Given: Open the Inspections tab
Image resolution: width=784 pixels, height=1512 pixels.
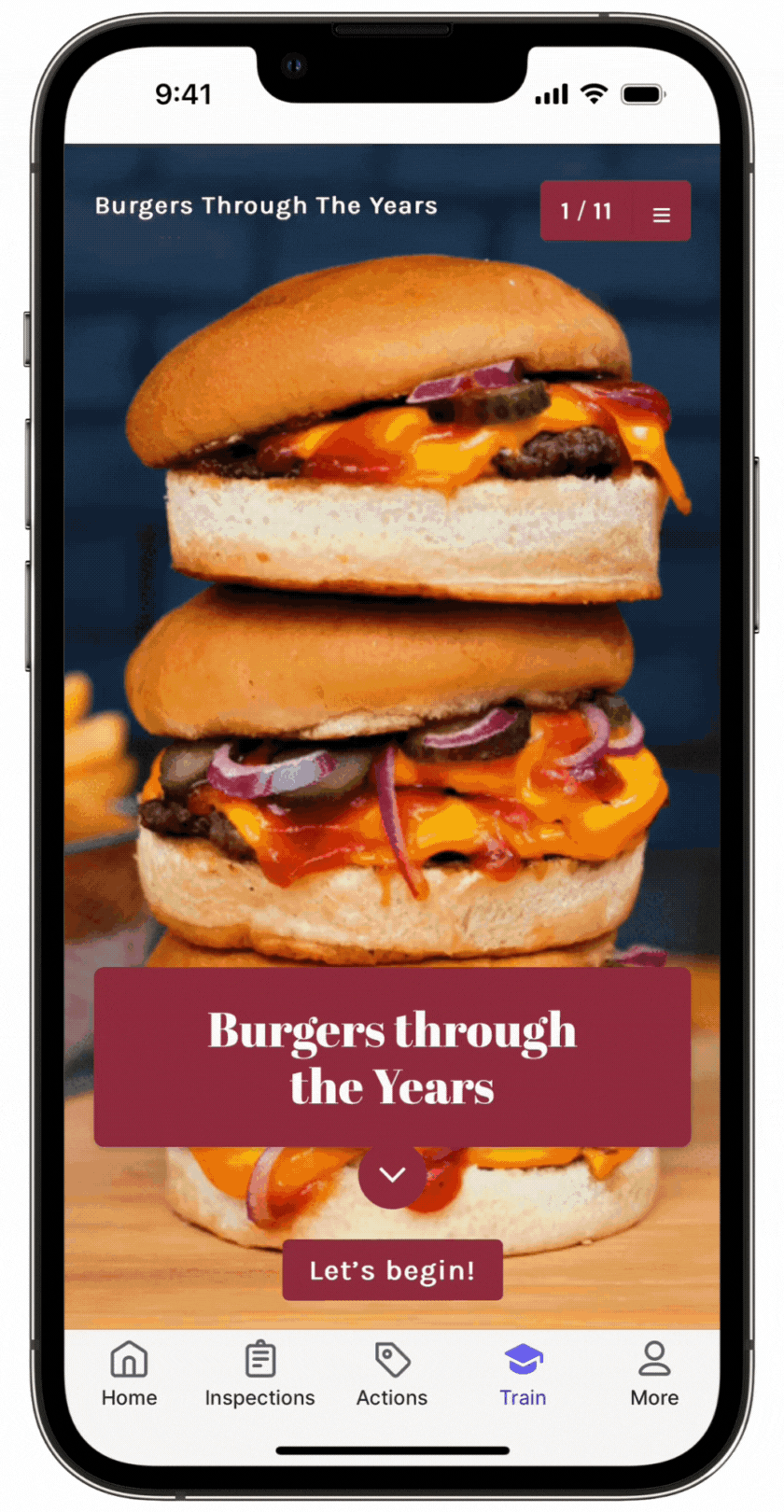Looking at the screenshot, I should (260, 1374).
